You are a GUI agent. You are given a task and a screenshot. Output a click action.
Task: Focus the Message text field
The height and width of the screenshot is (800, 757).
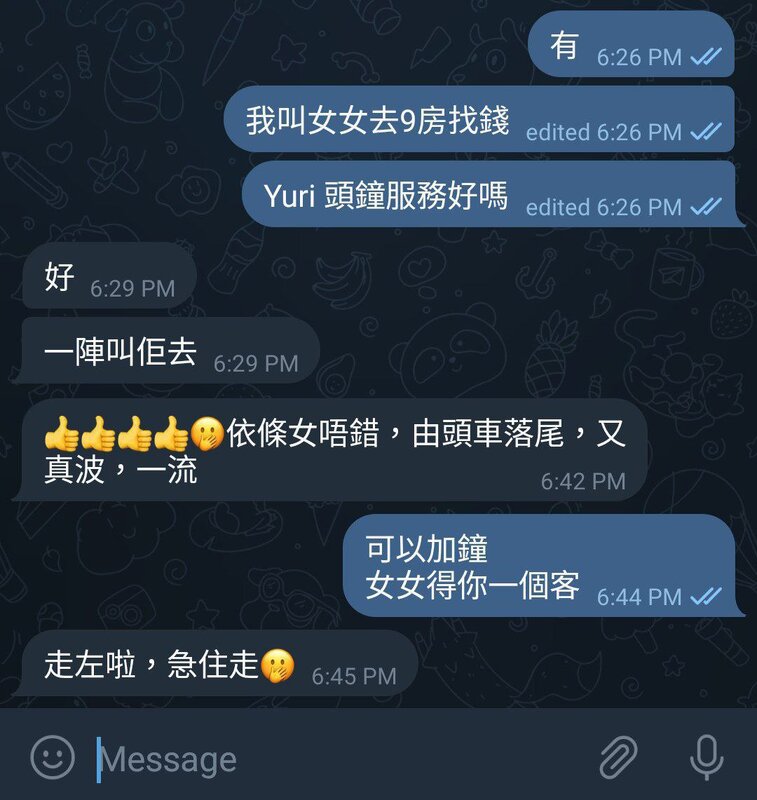point(330,759)
